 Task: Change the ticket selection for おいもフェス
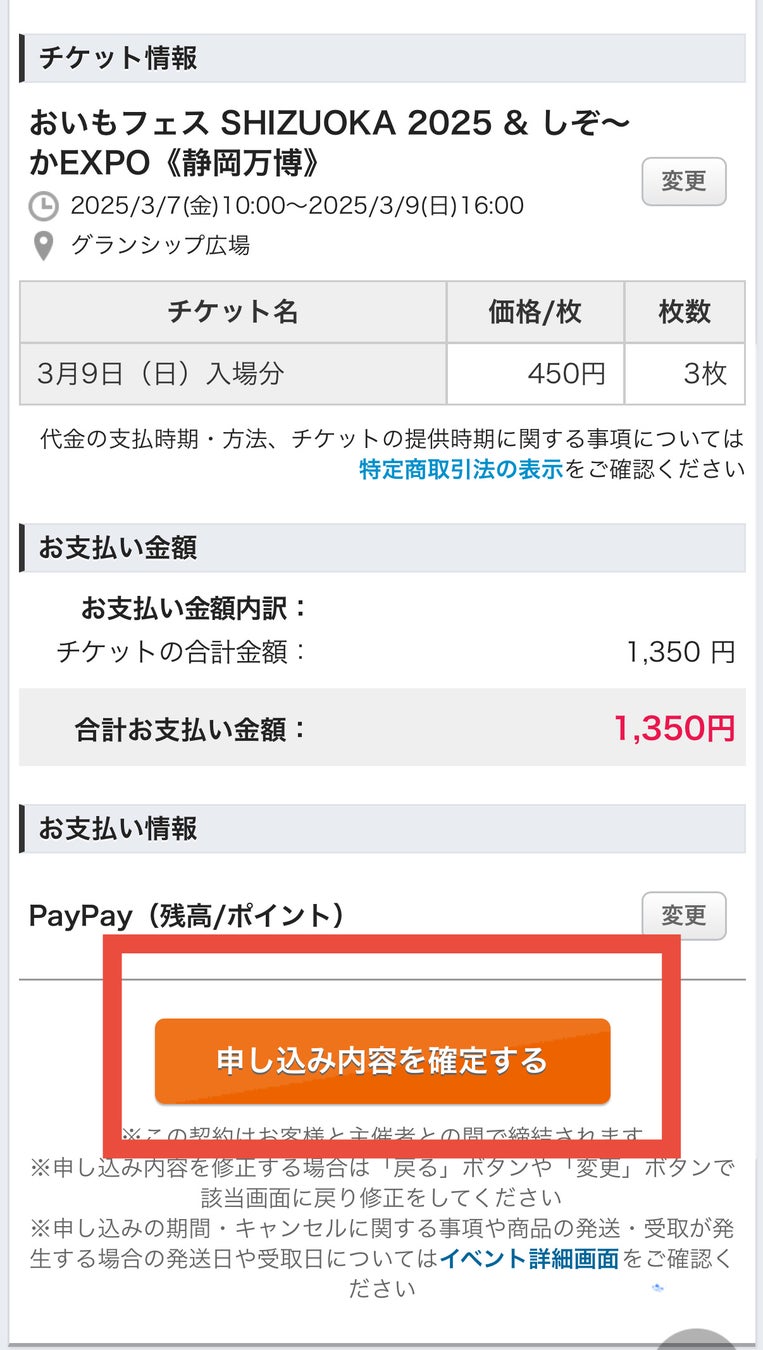point(683,181)
